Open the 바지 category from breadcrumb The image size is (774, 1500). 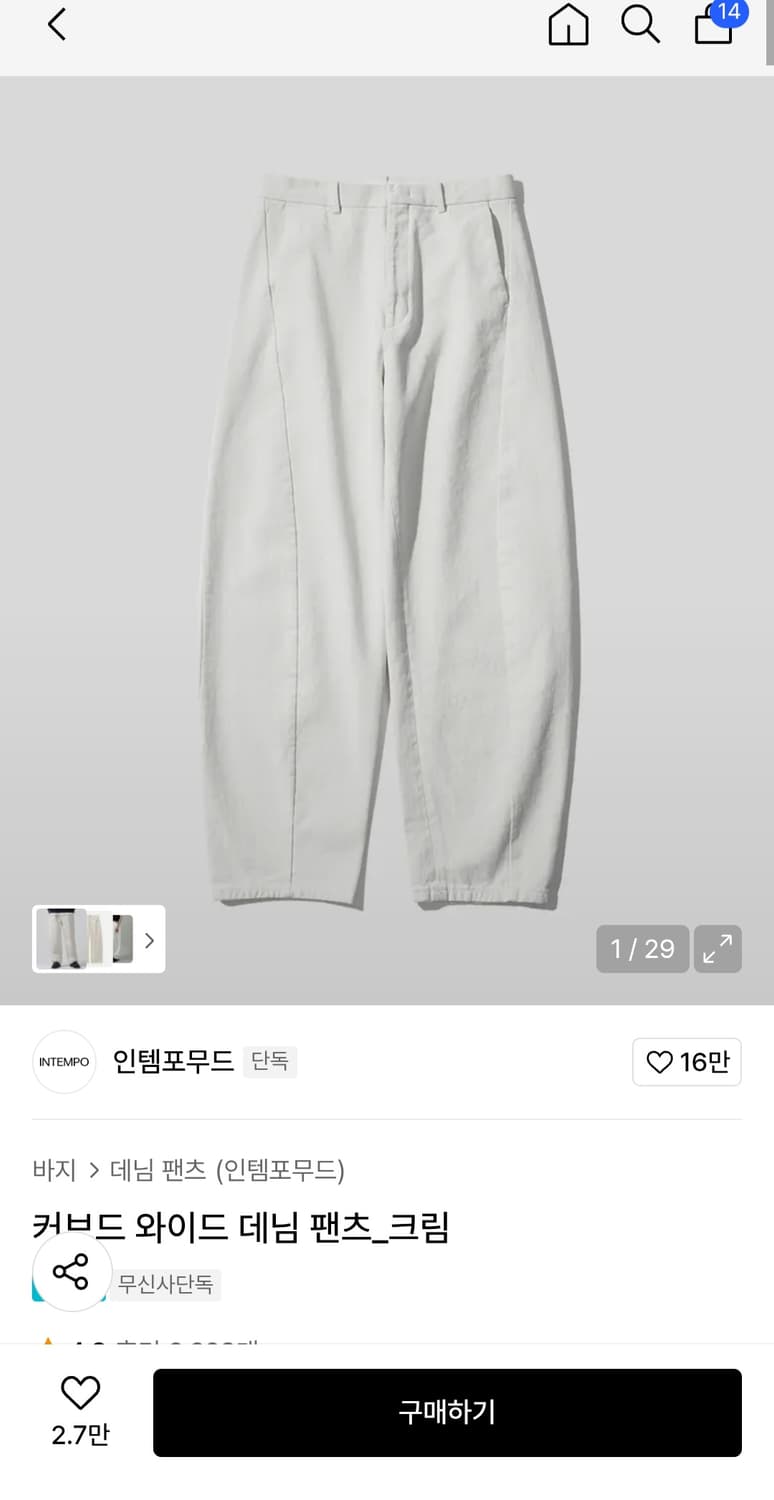[x=53, y=1170]
